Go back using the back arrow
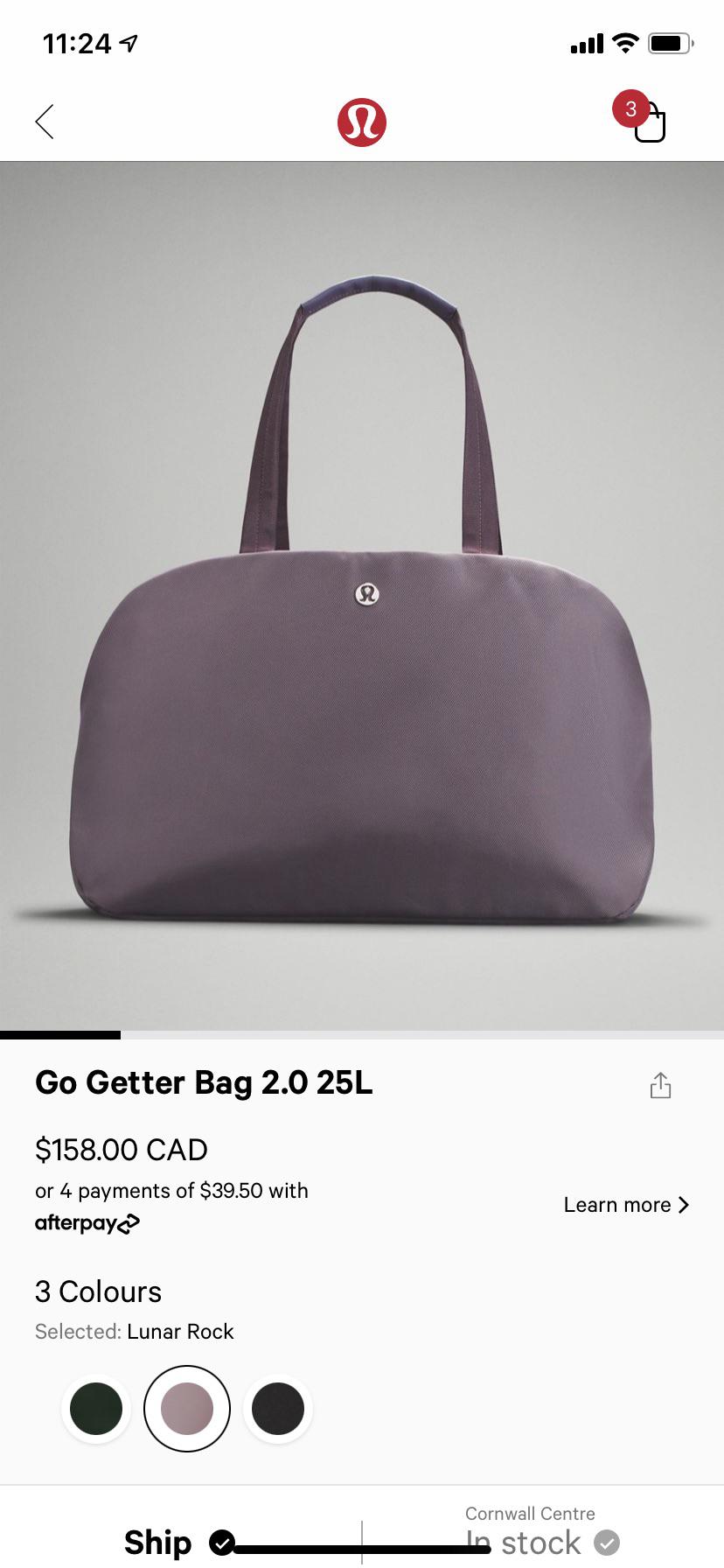Screen dimensions: 724x1568 pyautogui.click(x=44, y=122)
